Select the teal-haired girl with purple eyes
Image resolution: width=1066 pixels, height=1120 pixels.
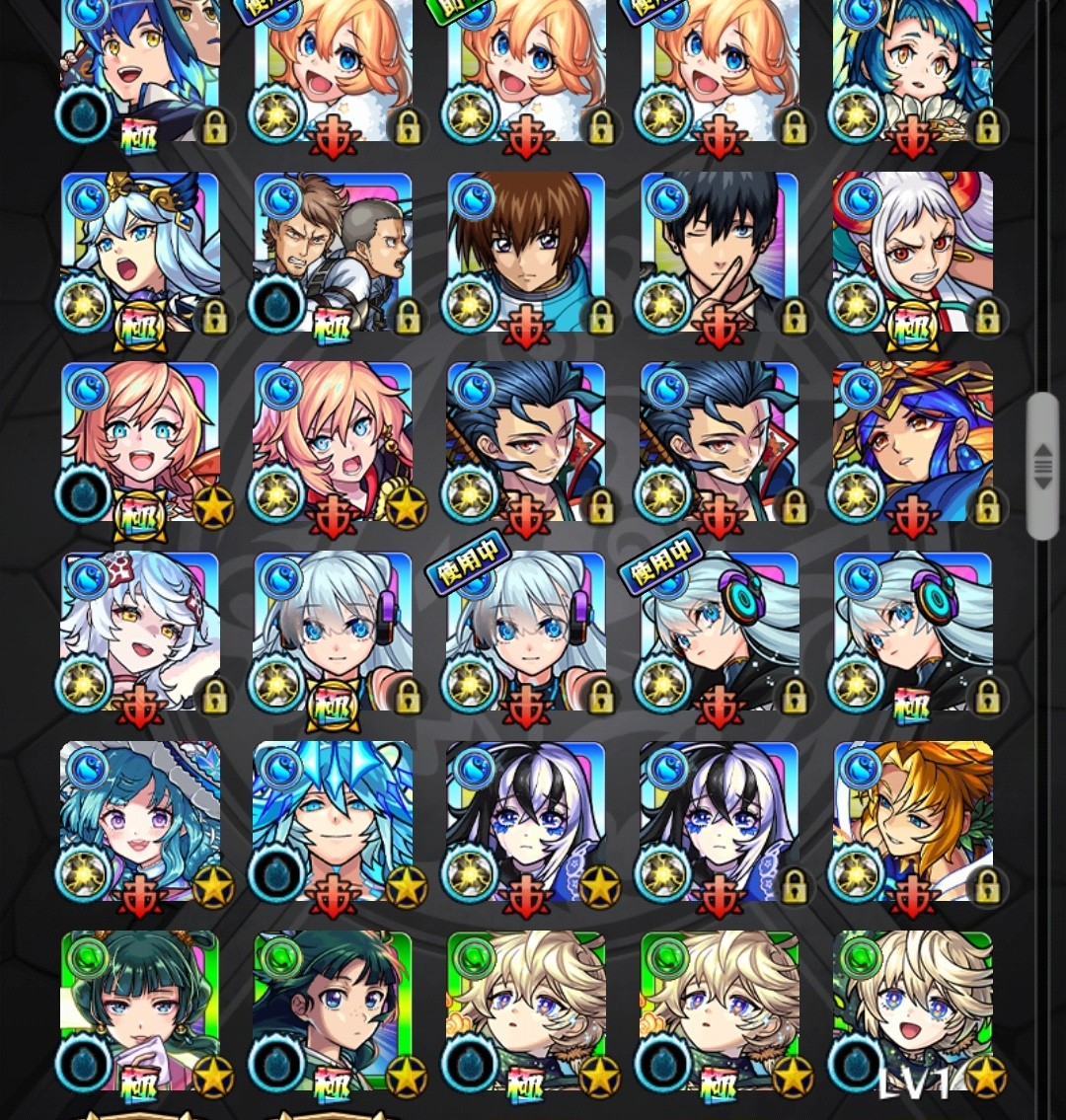coord(140,821)
